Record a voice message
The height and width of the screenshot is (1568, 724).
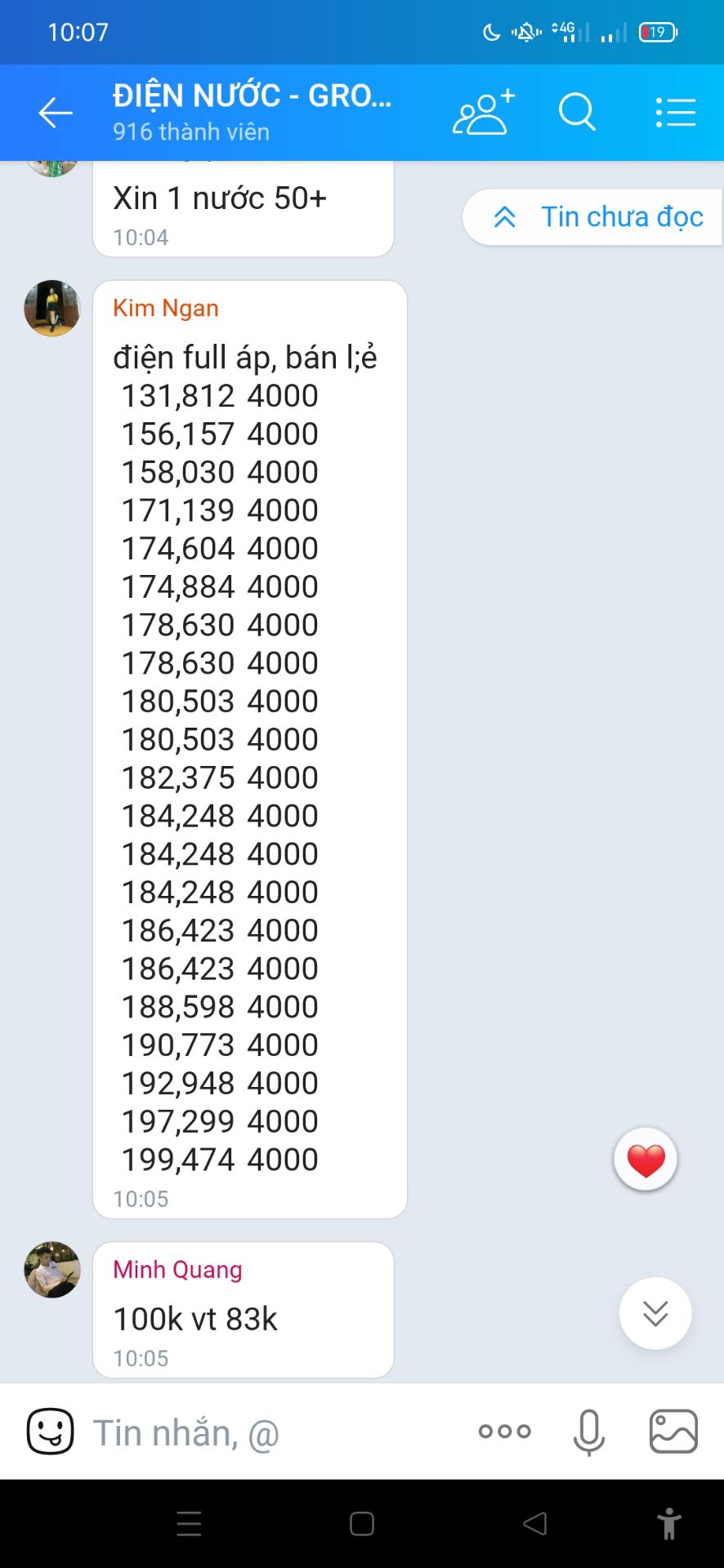pos(589,1432)
